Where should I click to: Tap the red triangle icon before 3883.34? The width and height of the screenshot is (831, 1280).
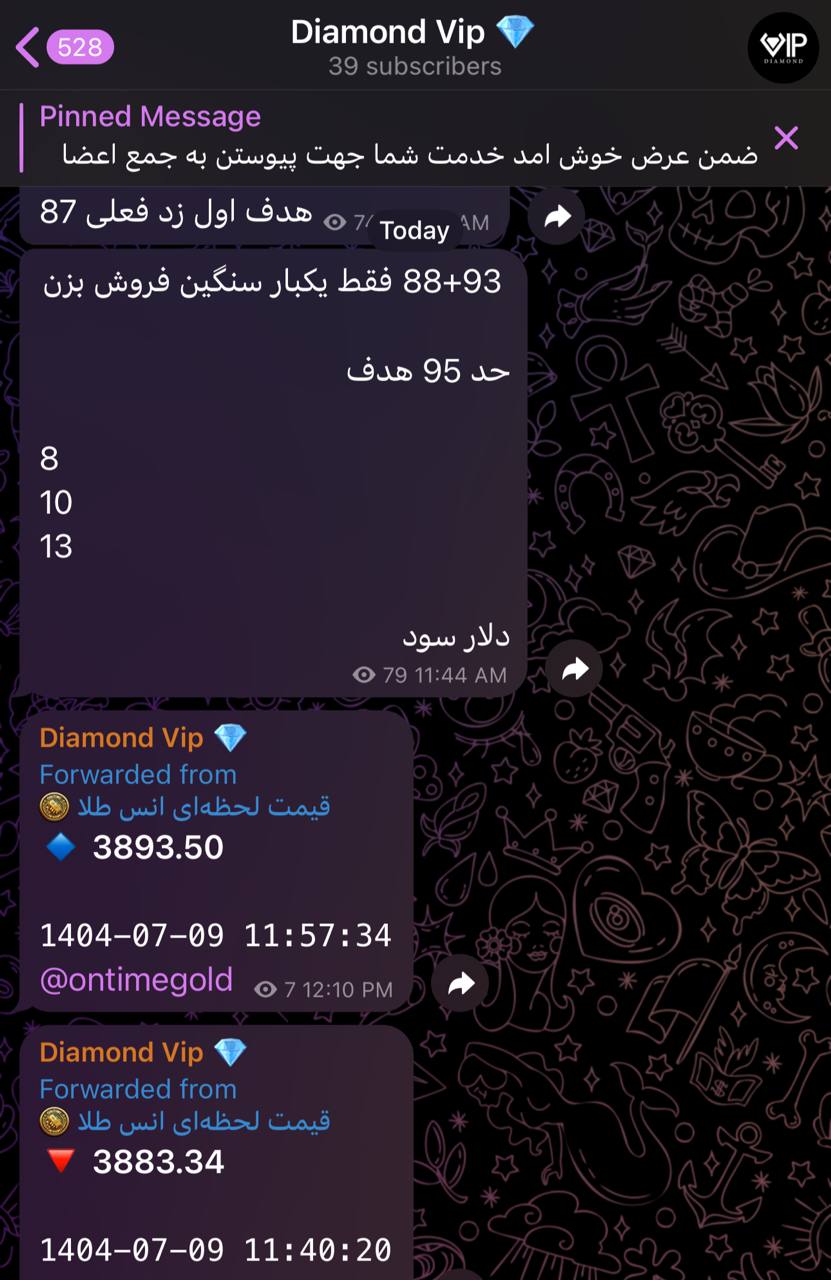(x=60, y=1161)
